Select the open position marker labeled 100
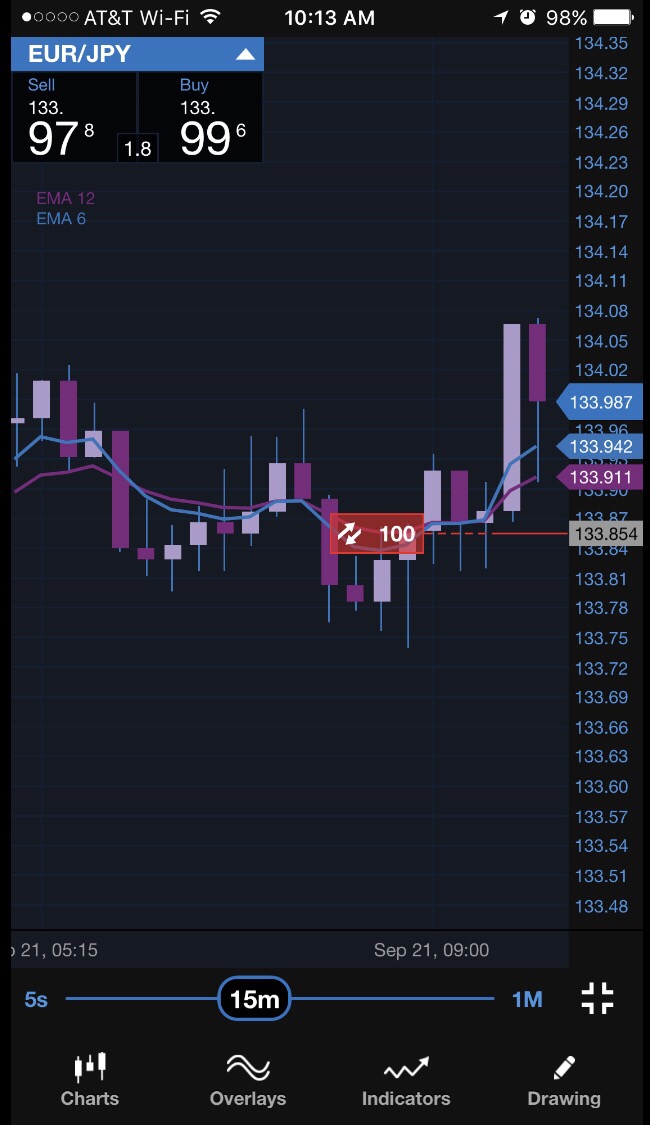Screen dimensions: 650x1125 pyautogui.click(x=378, y=534)
